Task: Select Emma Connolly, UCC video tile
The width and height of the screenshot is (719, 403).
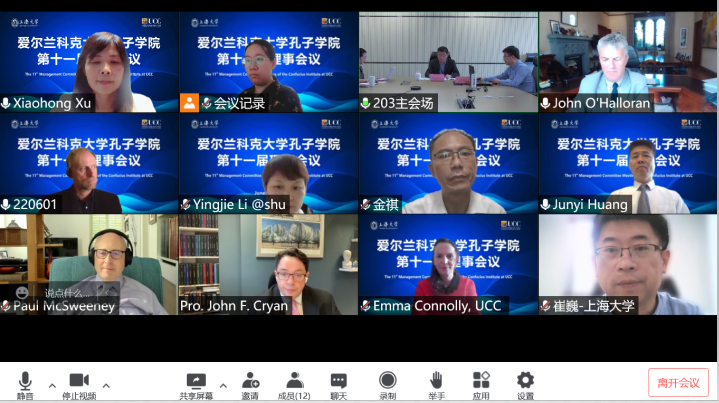Action: (448, 262)
